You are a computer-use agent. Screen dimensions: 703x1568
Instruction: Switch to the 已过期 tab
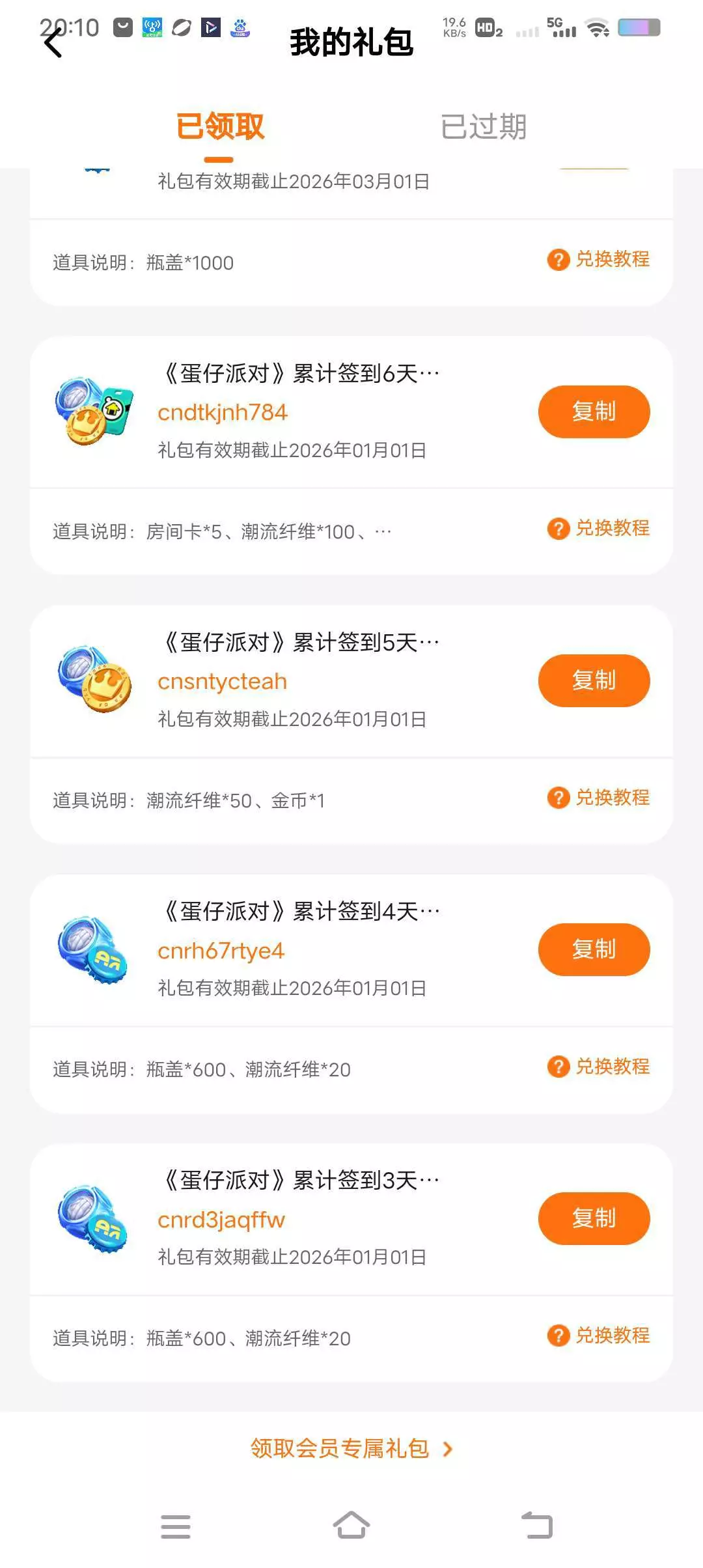[483, 126]
